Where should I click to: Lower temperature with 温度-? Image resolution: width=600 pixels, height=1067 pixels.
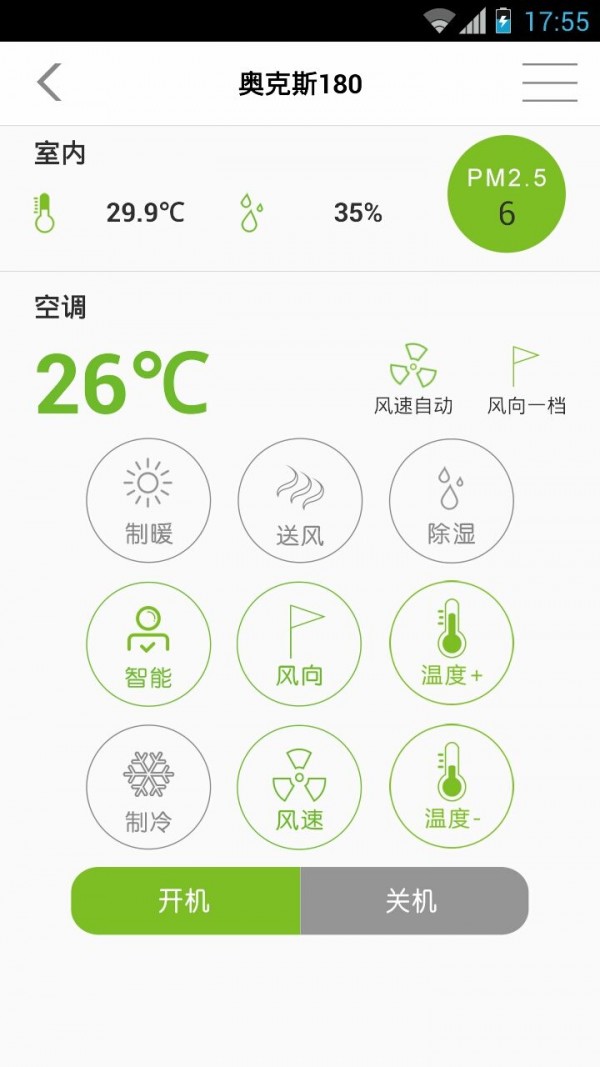(x=451, y=788)
